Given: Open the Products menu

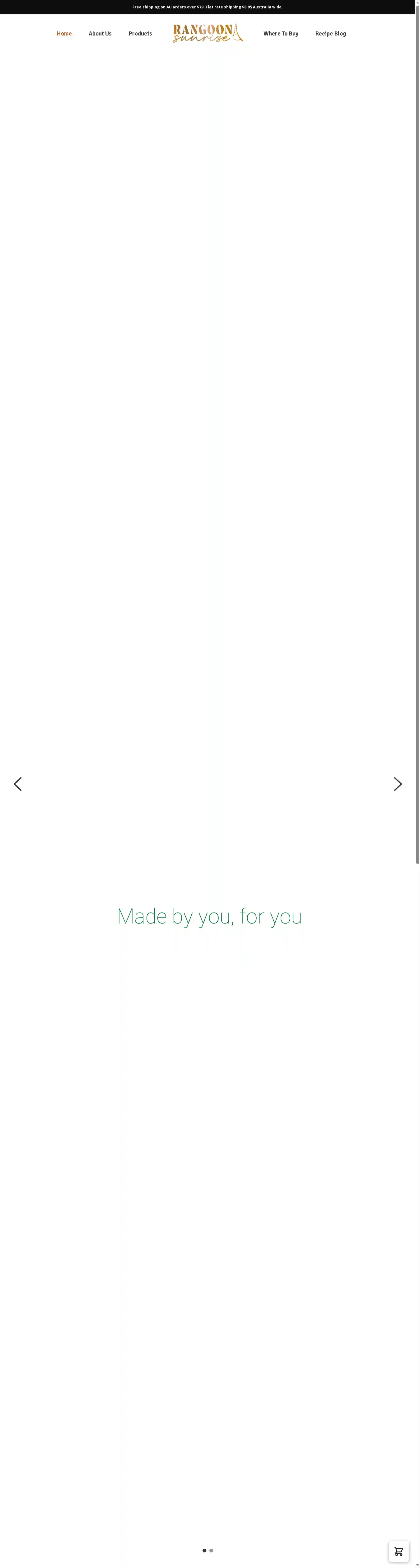Looking at the screenshot, I should [x=140, y=34].
